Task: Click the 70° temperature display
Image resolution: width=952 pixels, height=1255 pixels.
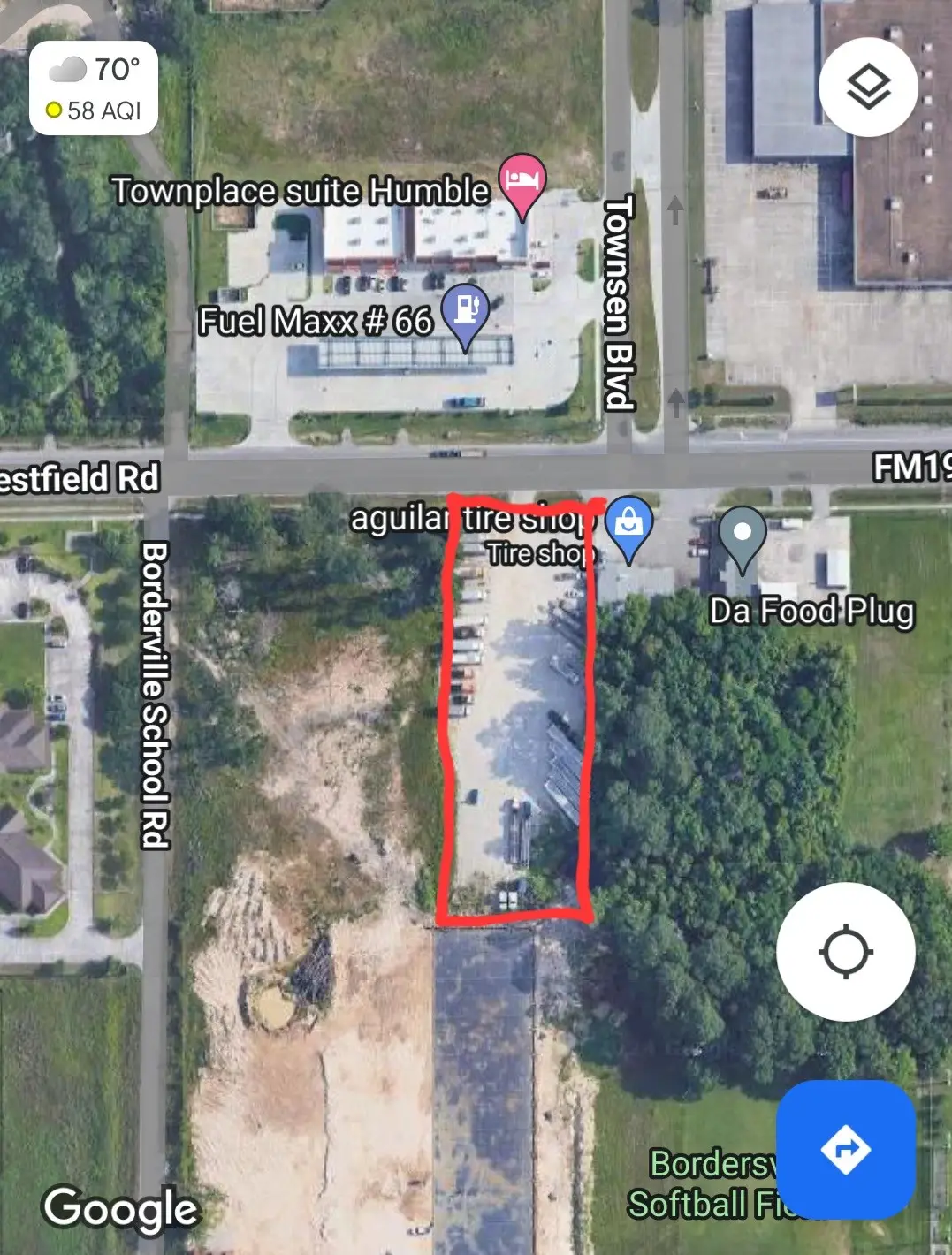Action: tap(116, 70)
